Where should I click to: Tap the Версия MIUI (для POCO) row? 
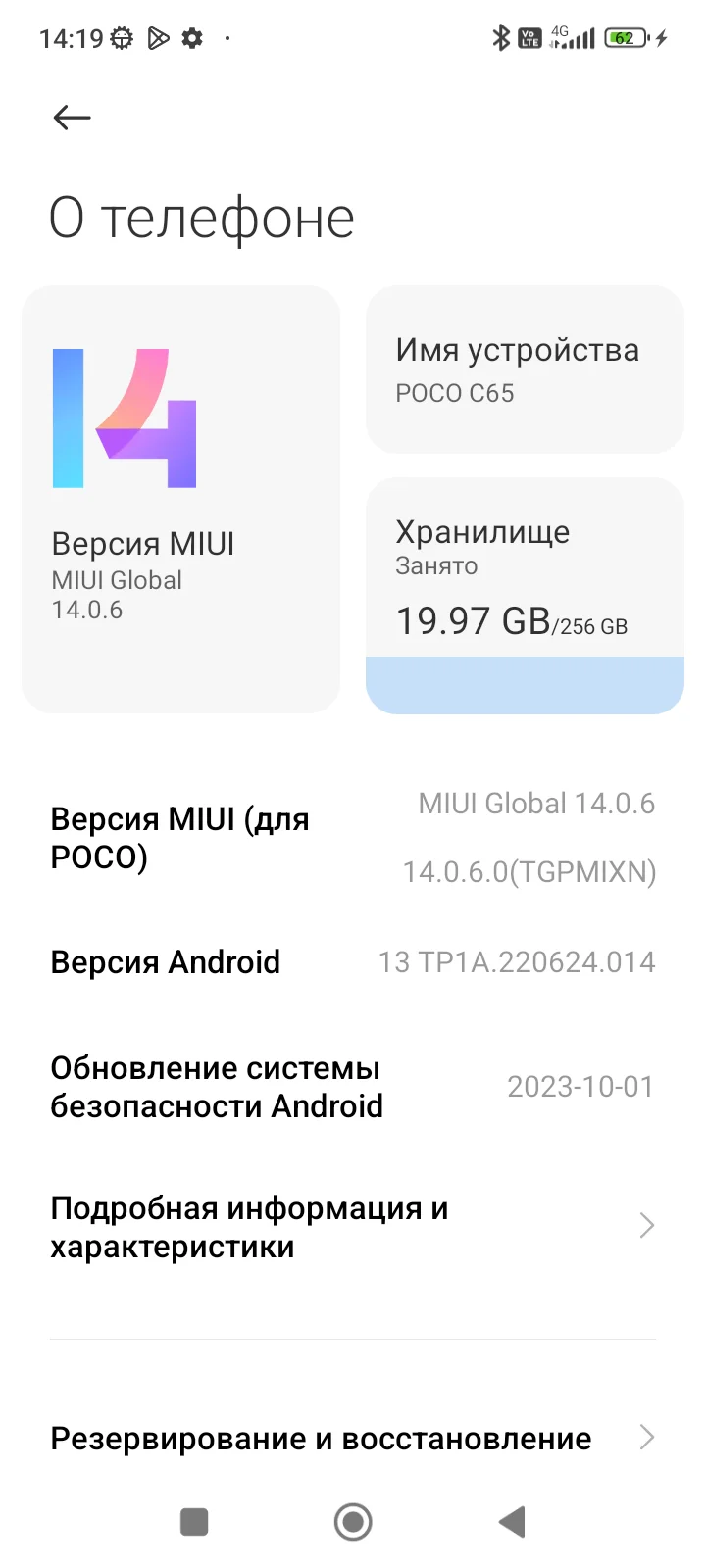[x=353, y=838]
